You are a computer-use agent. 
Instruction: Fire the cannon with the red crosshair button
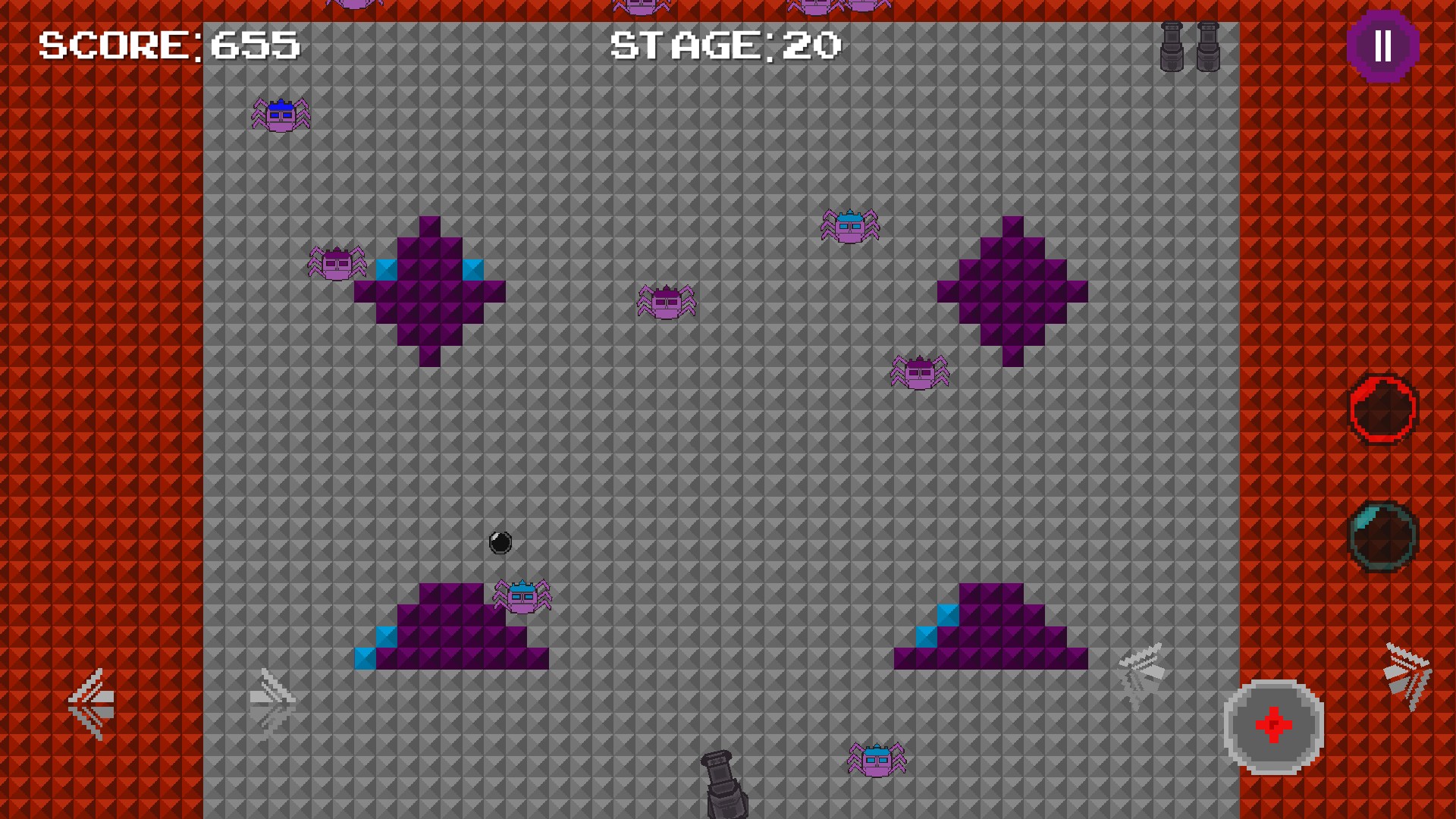tap(1273, 726)
